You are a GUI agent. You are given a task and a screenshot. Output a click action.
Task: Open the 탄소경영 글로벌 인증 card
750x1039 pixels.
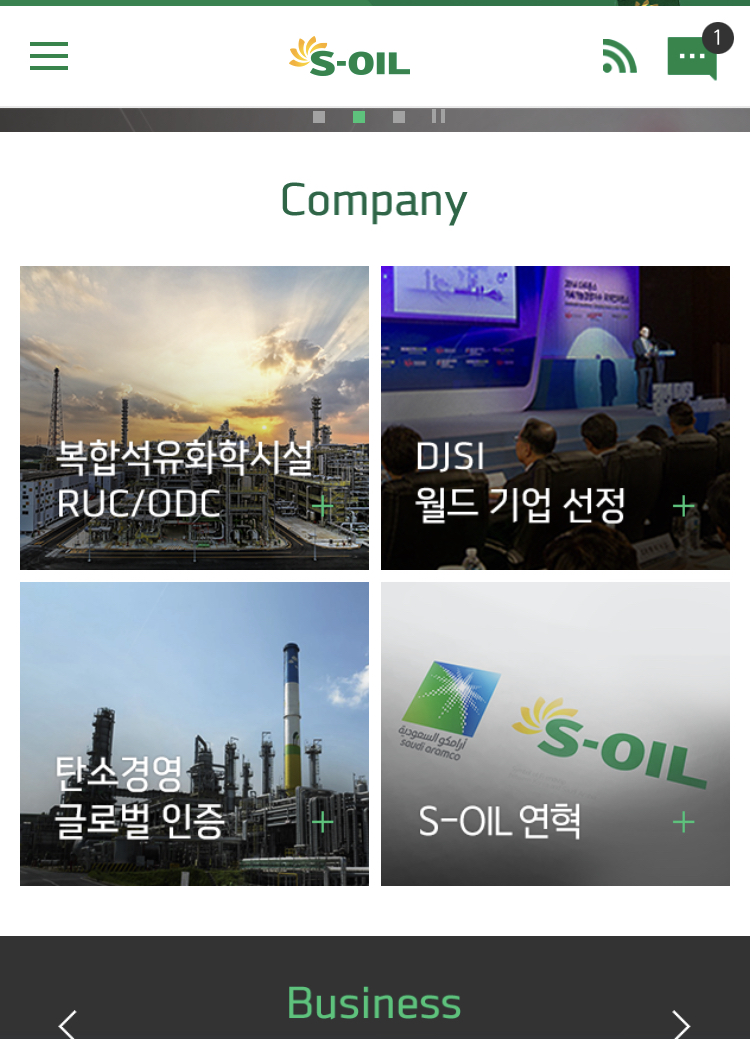point(194,733)
